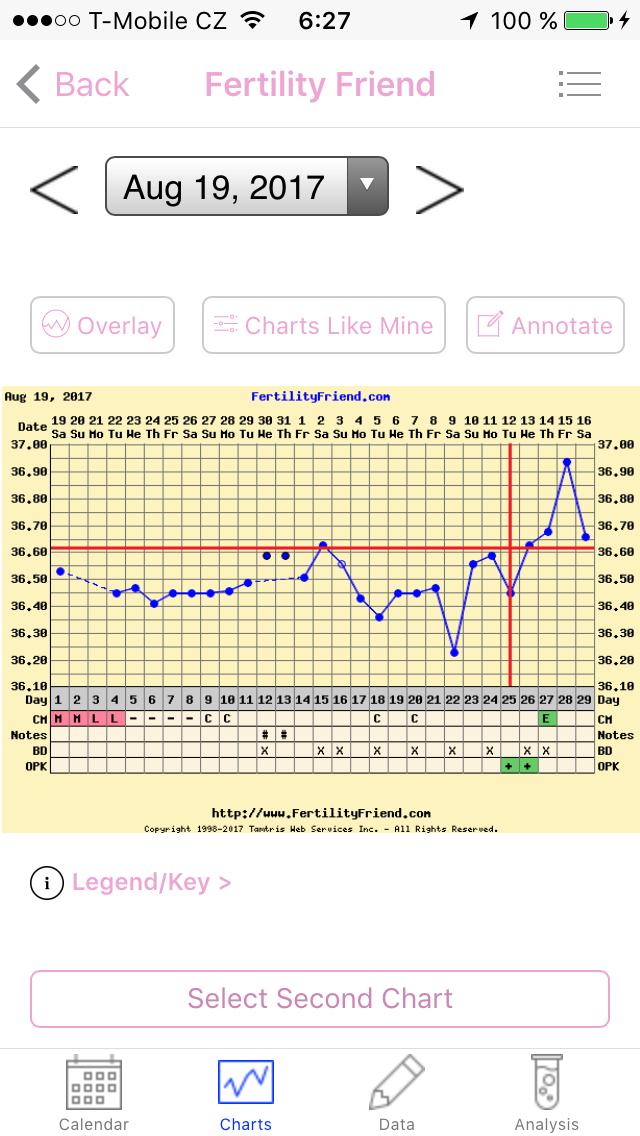The height and width of the screenshot is (1136, 640).
Task: Switch to the Analysis tab
Action: [x=546, y=1094]
